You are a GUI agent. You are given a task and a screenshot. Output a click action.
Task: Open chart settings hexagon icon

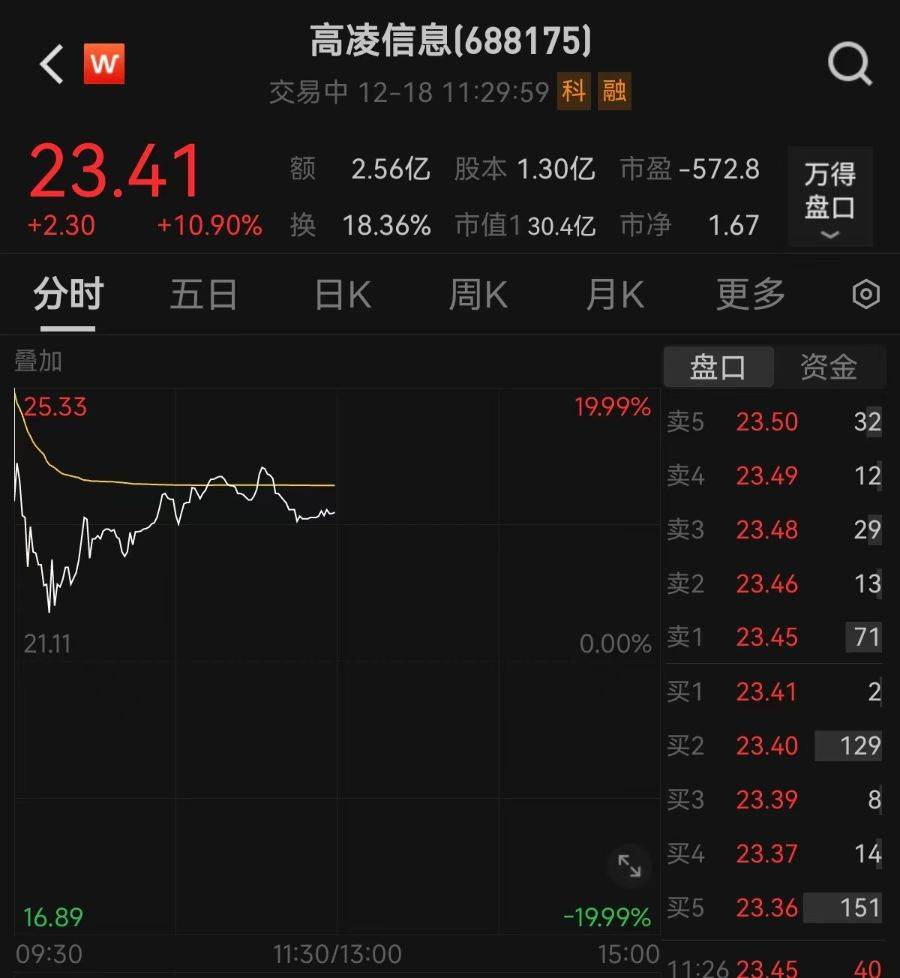[866, 295]
